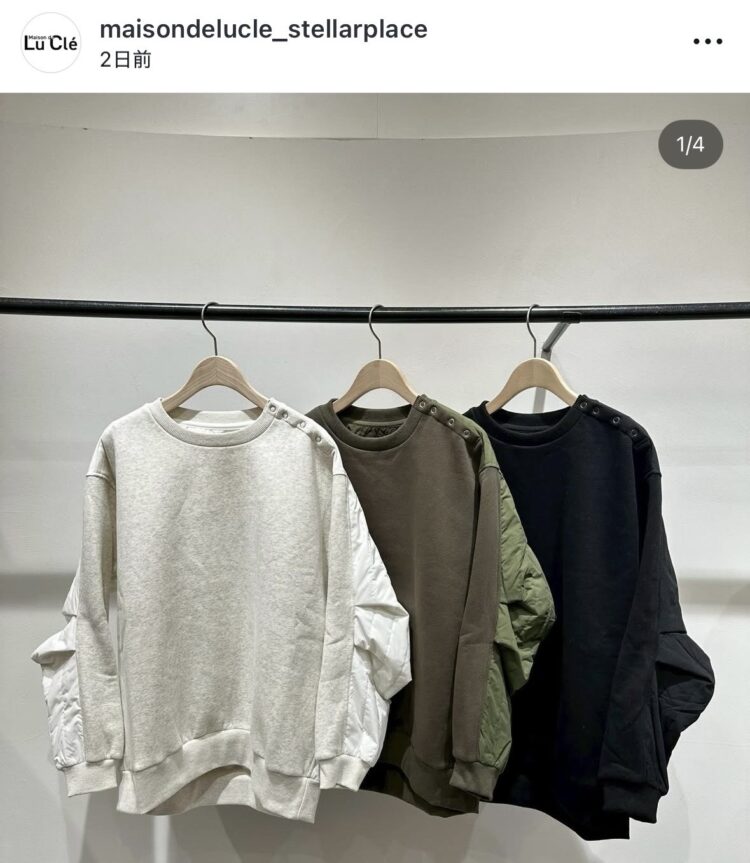The height and width of the screenshot is (863, 750).
Task: Open the post's three-dot options menu
Action: tap(707, 42)
